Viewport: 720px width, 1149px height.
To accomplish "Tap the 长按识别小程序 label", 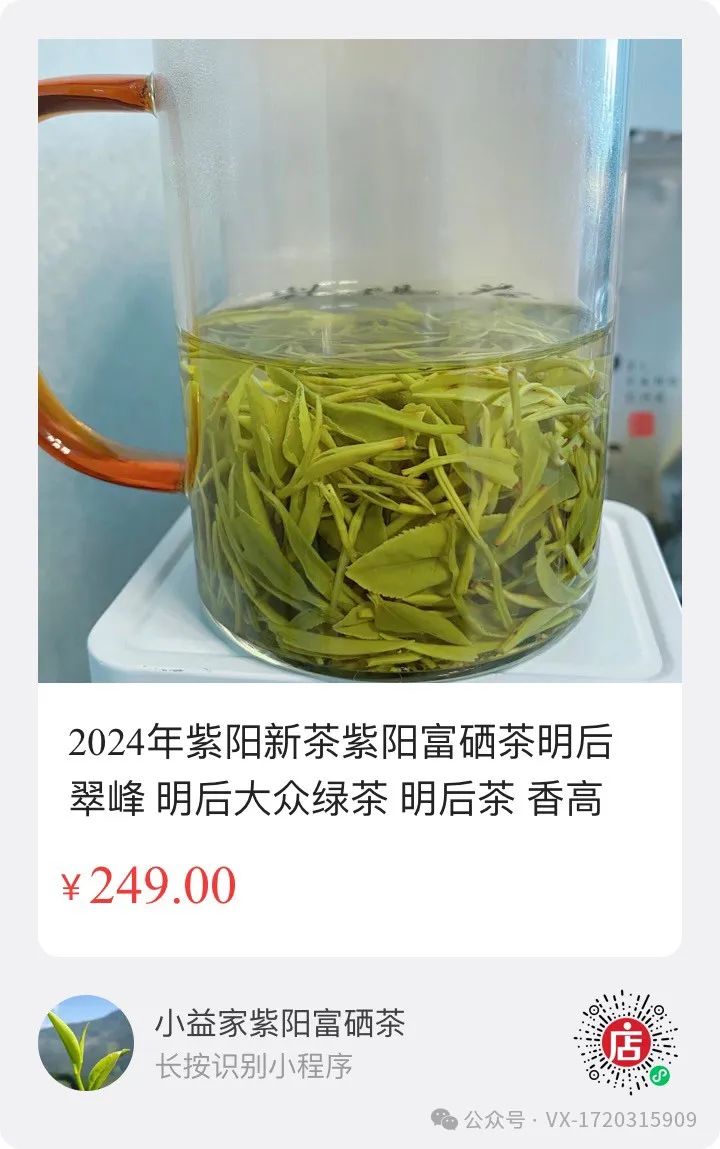I will pos(255,1066).
